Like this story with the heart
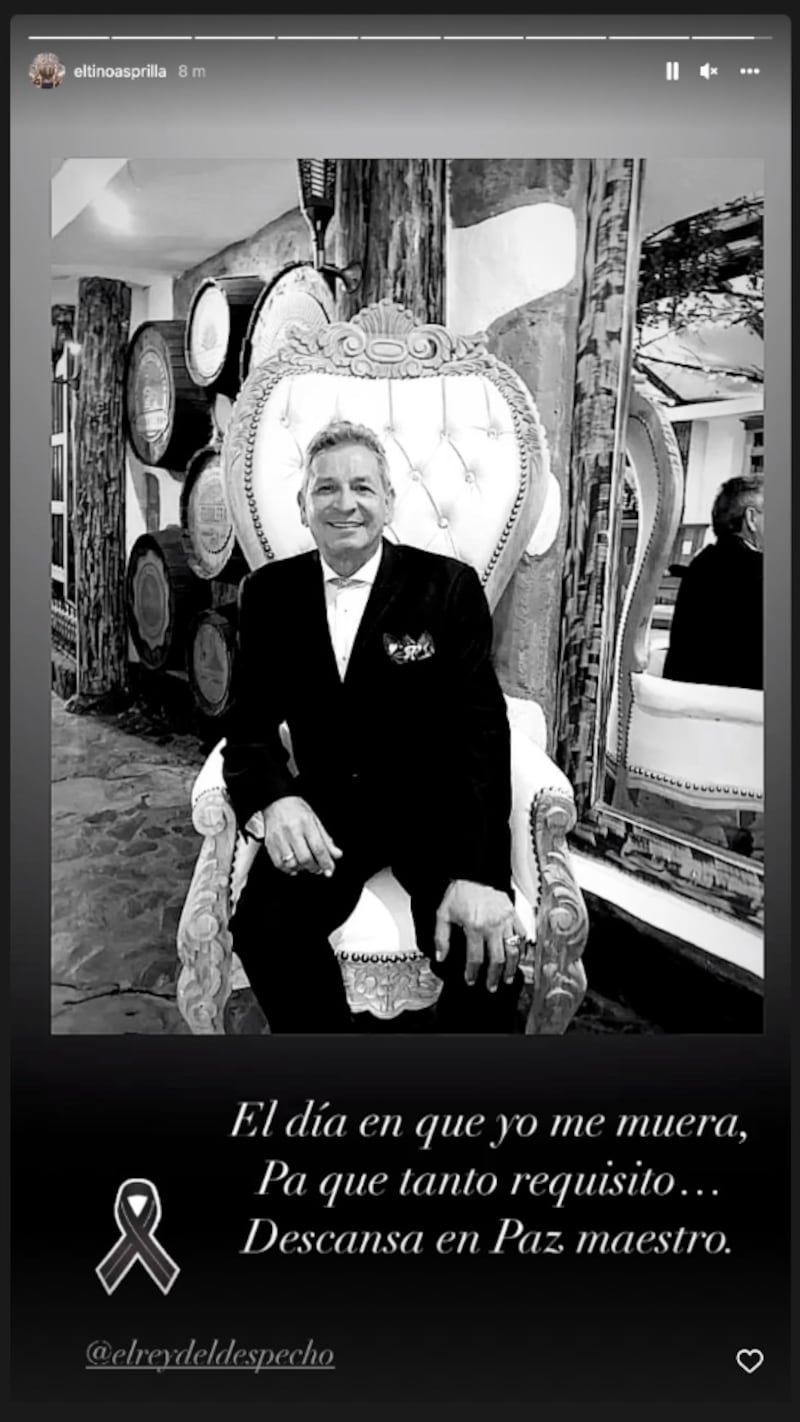The image size is (800, 1422). (749, 1360)
